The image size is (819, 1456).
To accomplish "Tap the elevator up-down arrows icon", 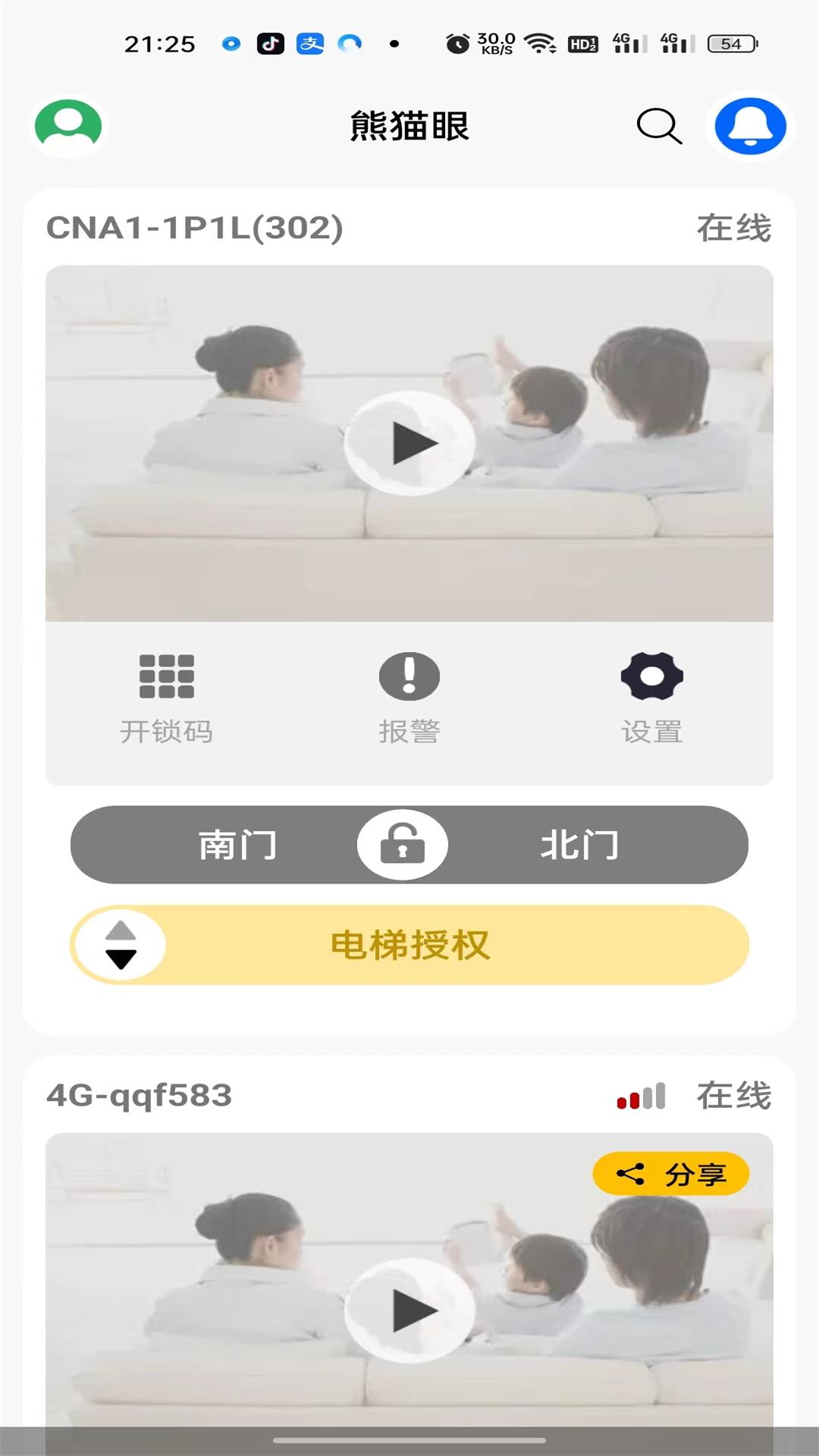I will point(119,945).
